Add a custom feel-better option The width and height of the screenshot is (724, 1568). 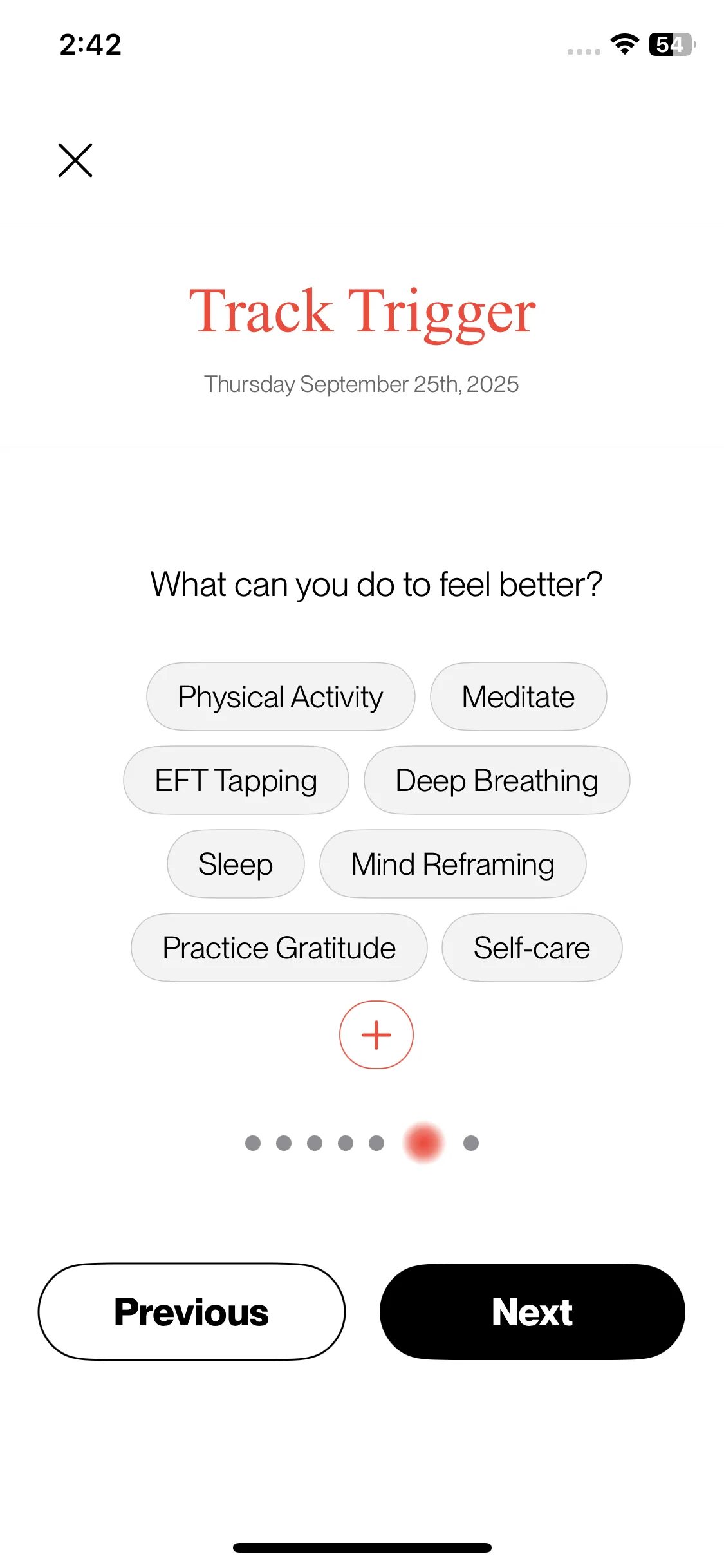[x=376, y=1035]
